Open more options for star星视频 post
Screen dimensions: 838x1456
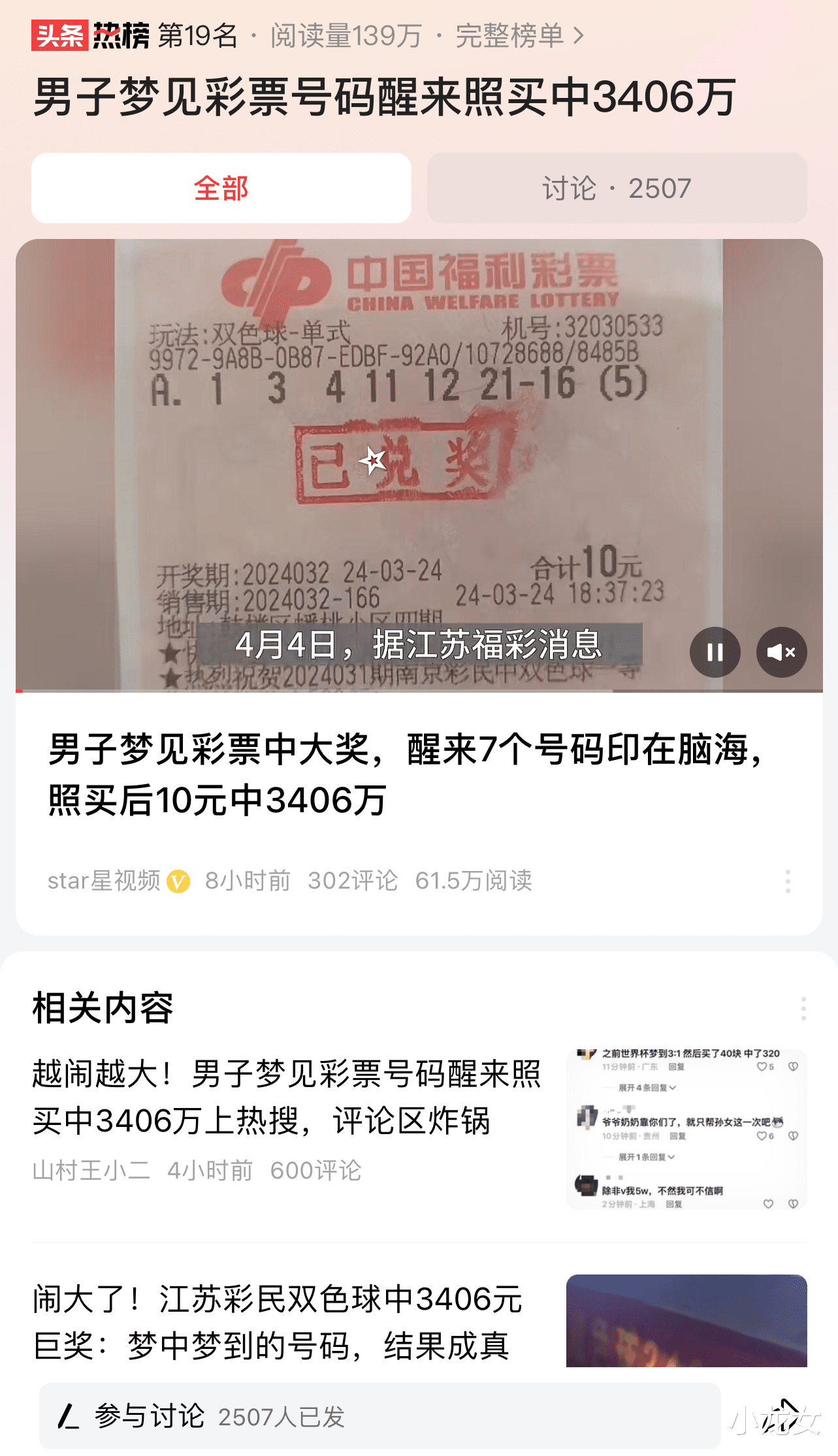788,881
